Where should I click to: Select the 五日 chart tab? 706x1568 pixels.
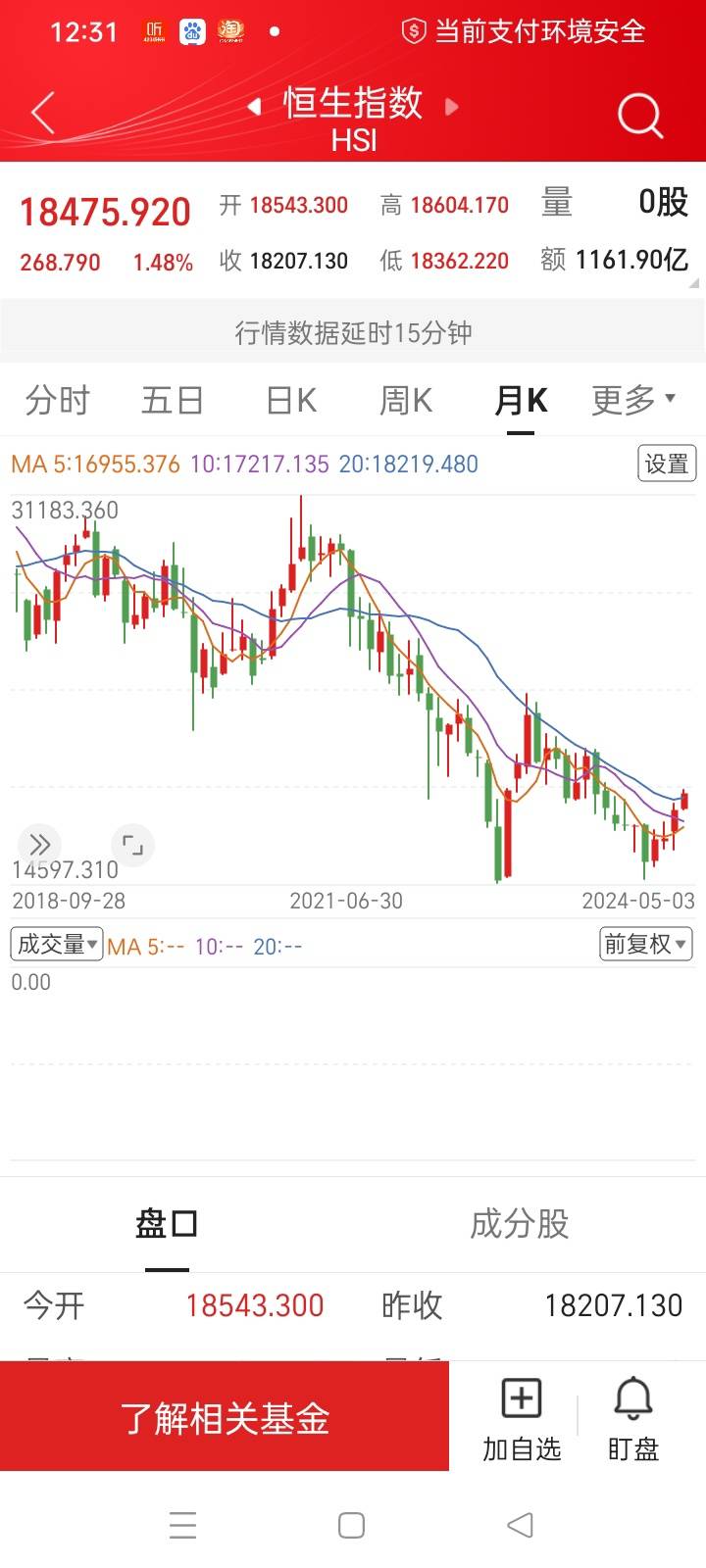(x=173, y=400)
